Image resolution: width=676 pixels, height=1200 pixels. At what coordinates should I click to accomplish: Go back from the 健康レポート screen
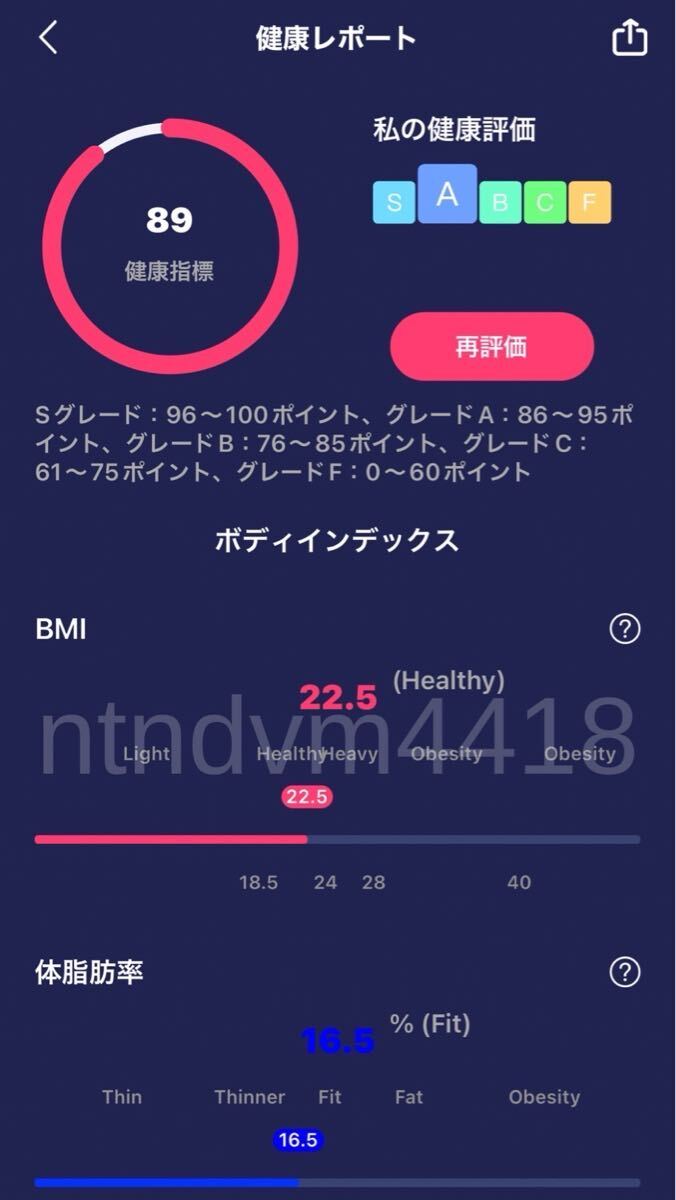coord(48,39)
